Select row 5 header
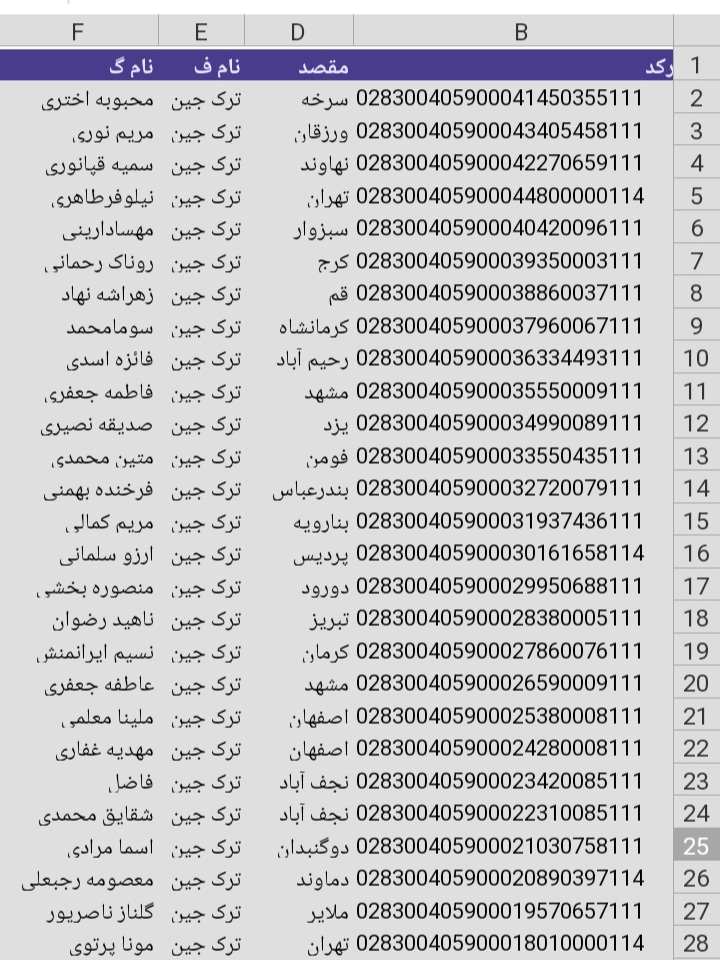This screenshot has height=960, width=720. (696, 195)
